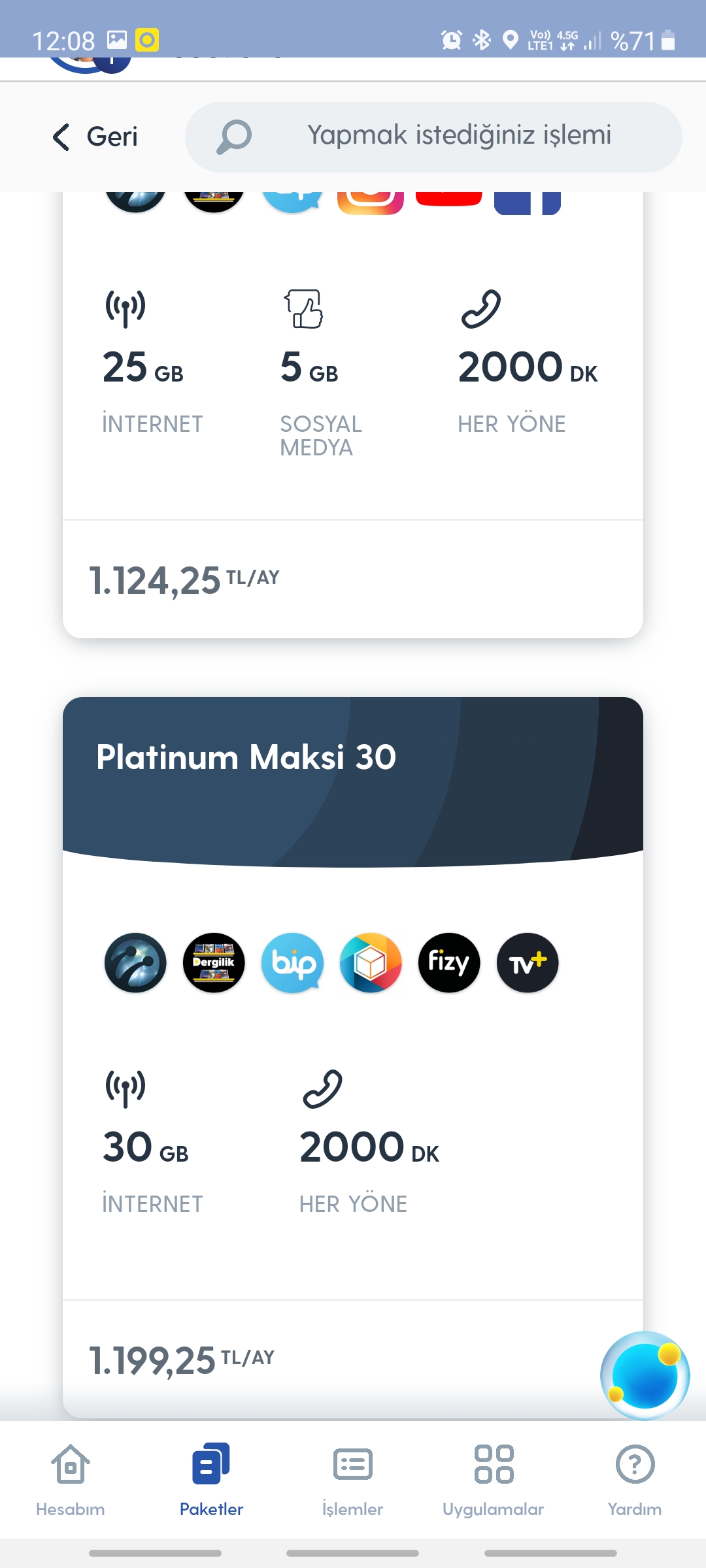Select the Paketler tab
The image size is (706, 1568).
211,1480
